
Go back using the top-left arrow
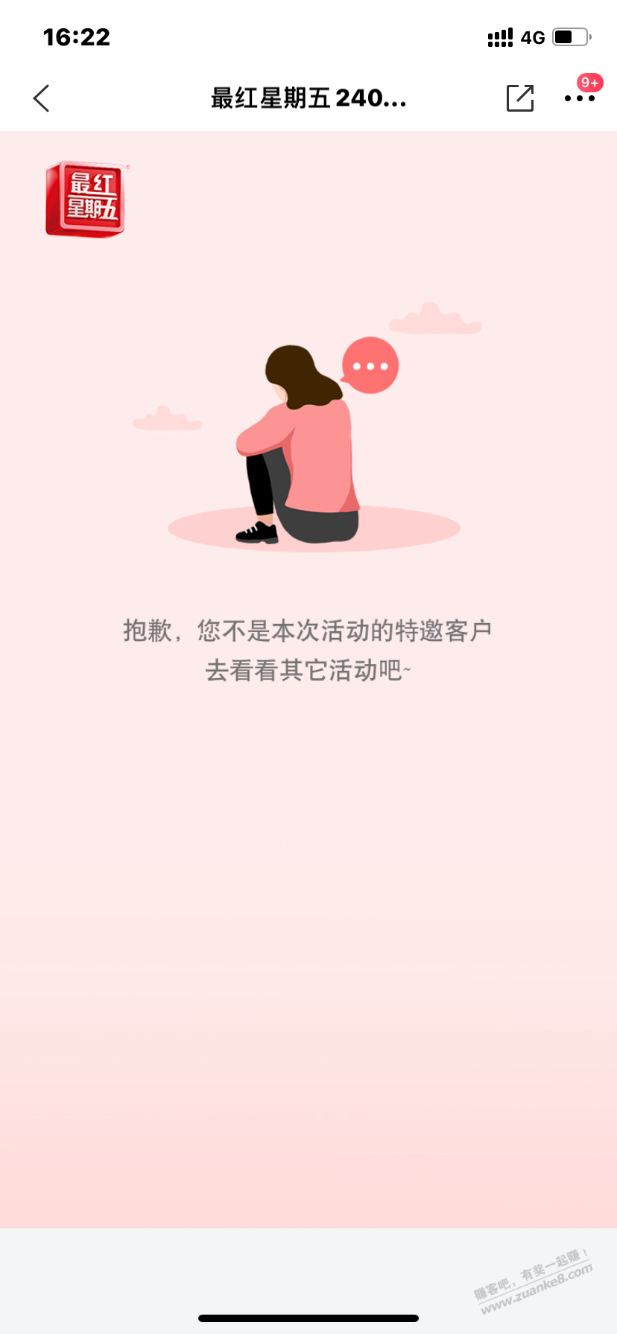tap(41, 98)
